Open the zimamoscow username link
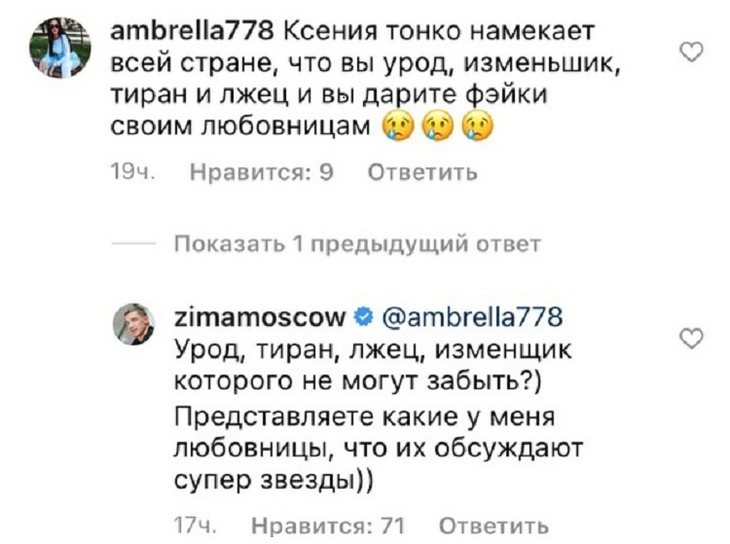This screenshot has width=730, height=544. 258,318
